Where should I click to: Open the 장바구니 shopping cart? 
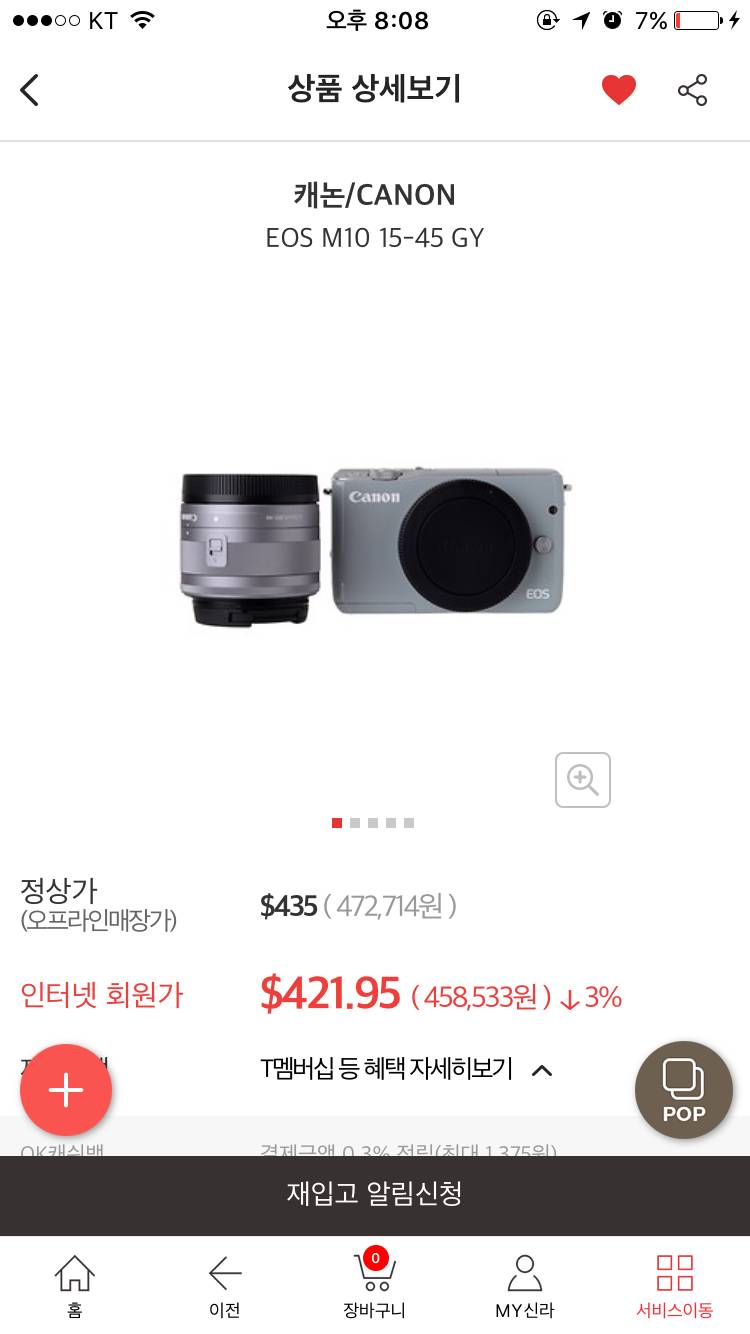(x=374, y=1285)
